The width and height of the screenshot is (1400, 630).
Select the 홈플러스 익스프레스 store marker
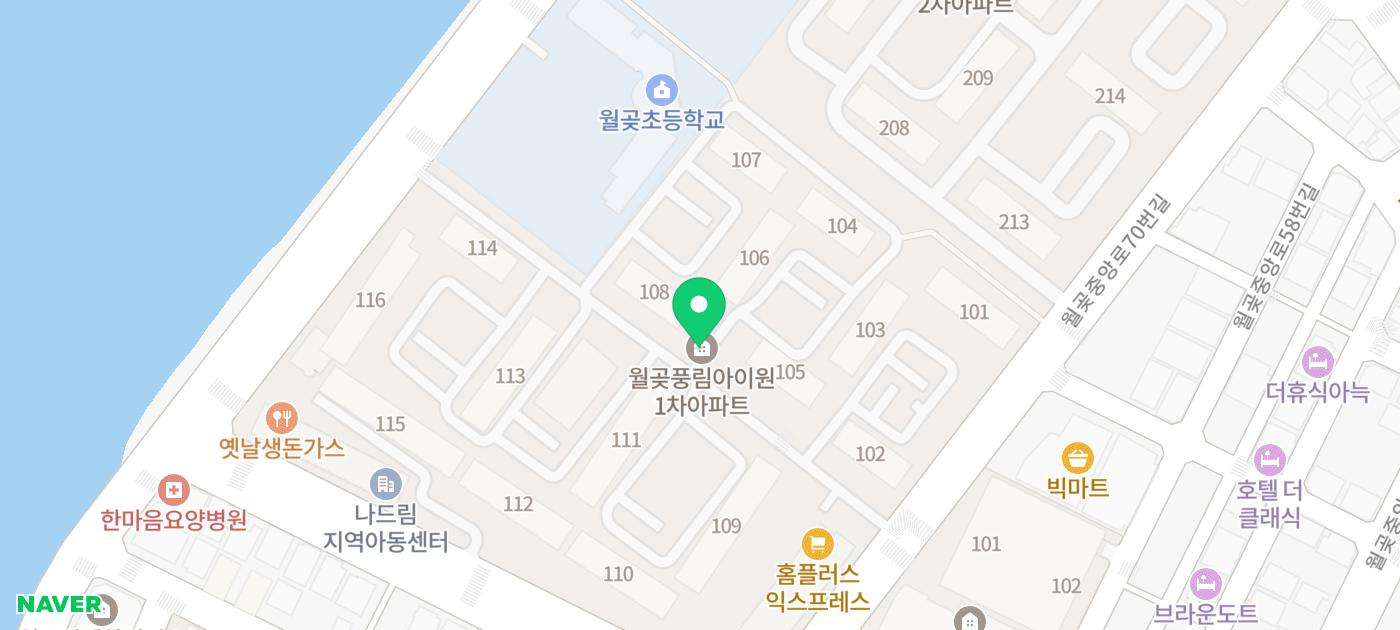[817, 544]
